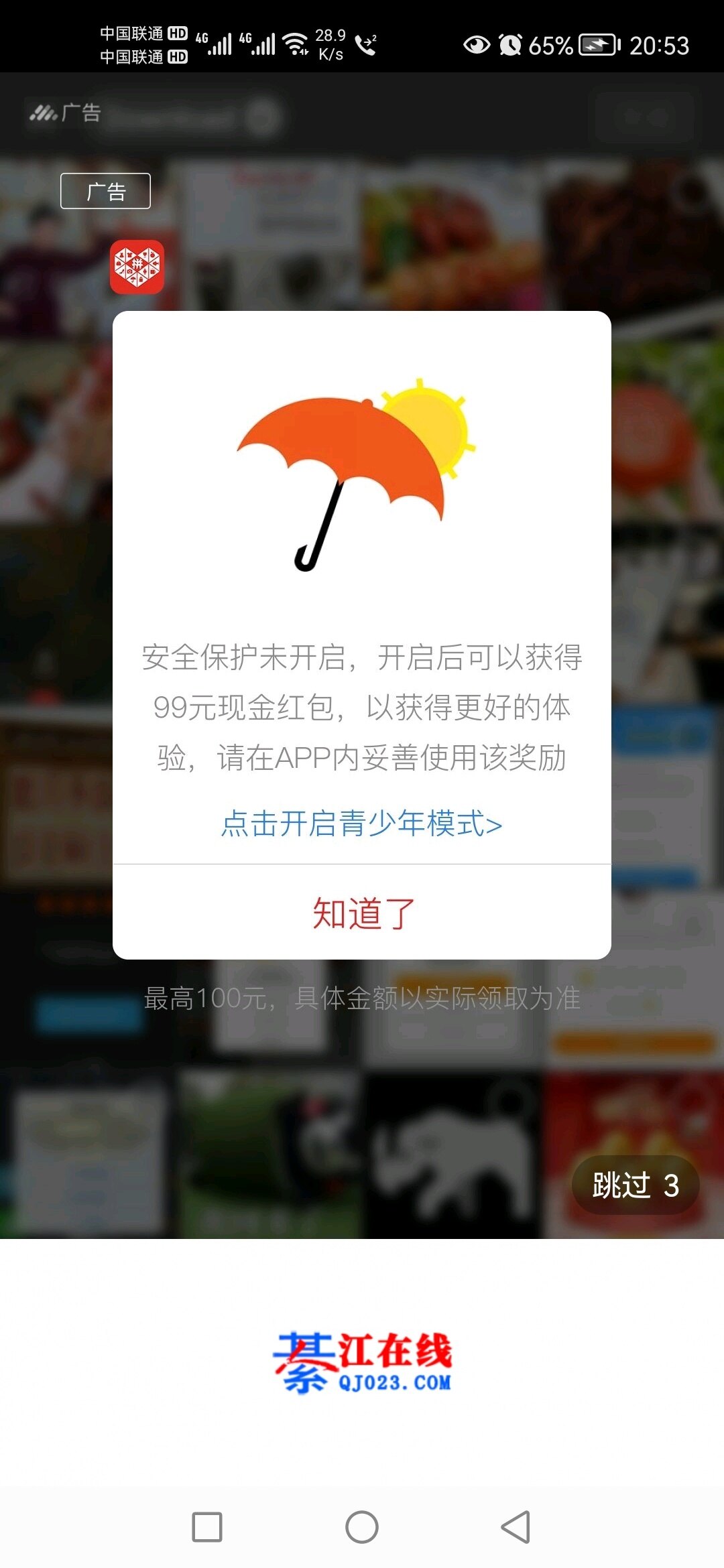Skip the ad with 跳过 button

pyautogui.click(x=635, y=1185)
